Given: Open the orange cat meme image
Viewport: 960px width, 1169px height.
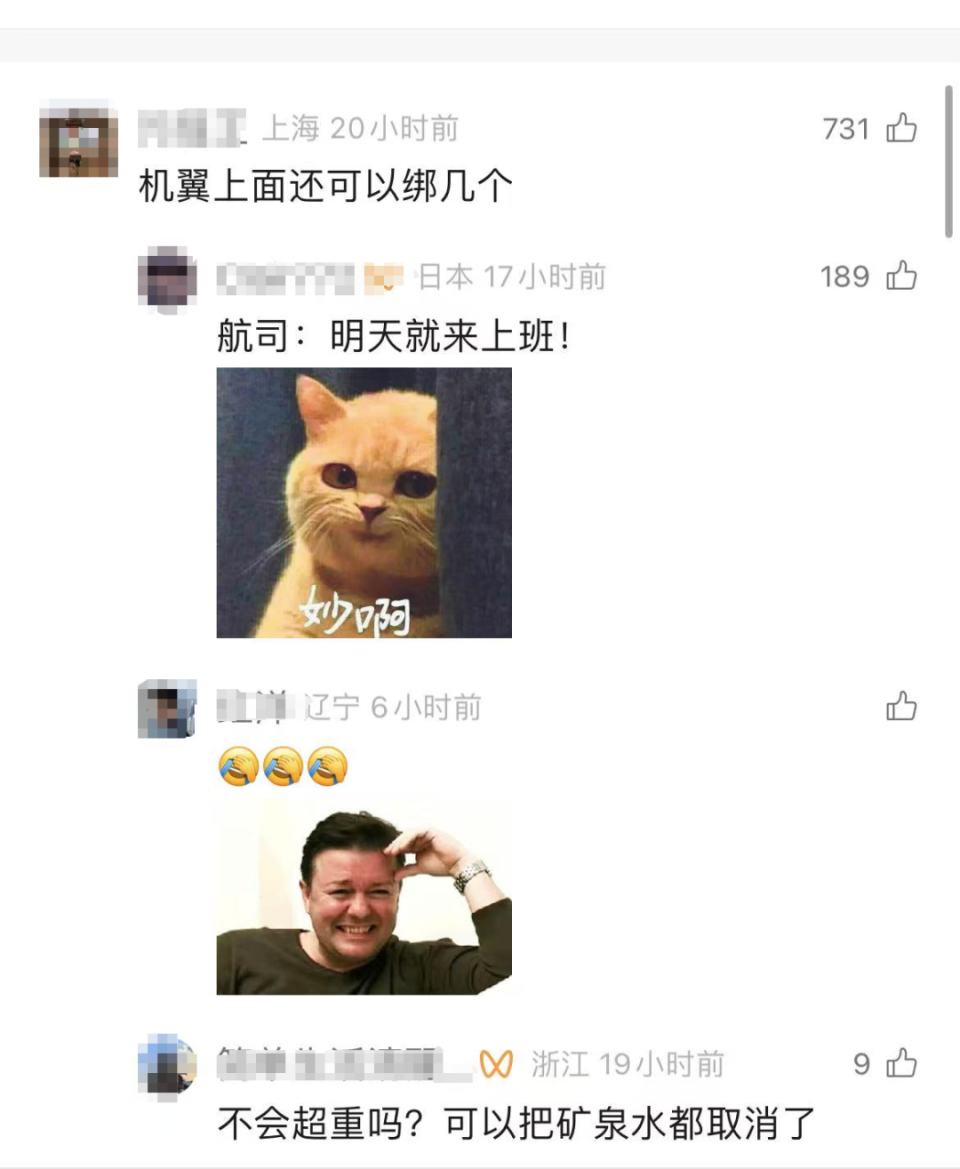Looking at the screenshot, I should (367, 501).
